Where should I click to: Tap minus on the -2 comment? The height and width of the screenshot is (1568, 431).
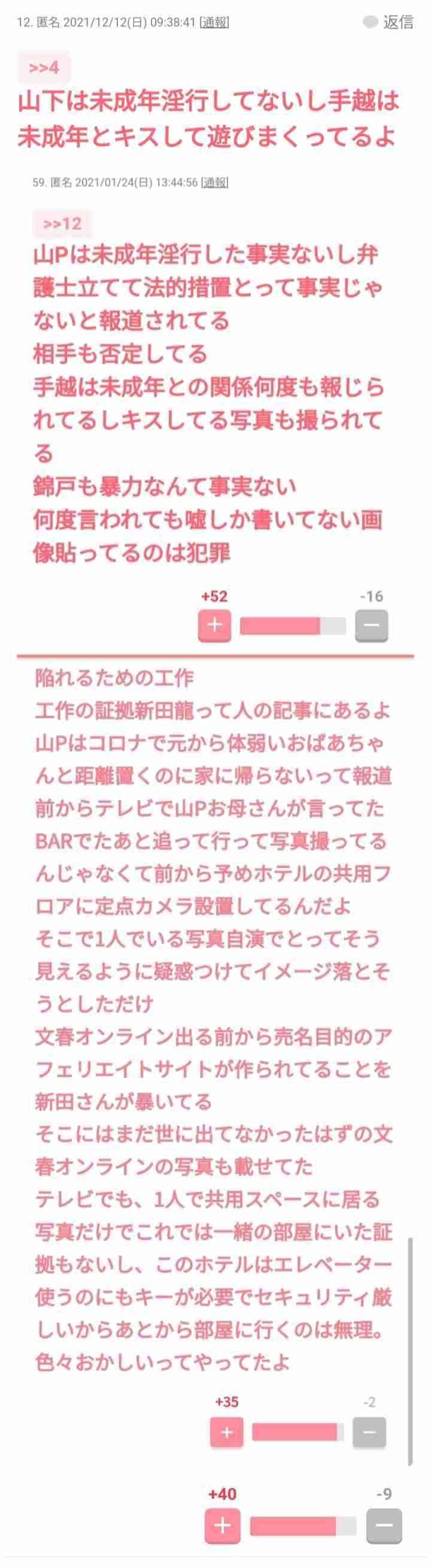[369, 1431]
